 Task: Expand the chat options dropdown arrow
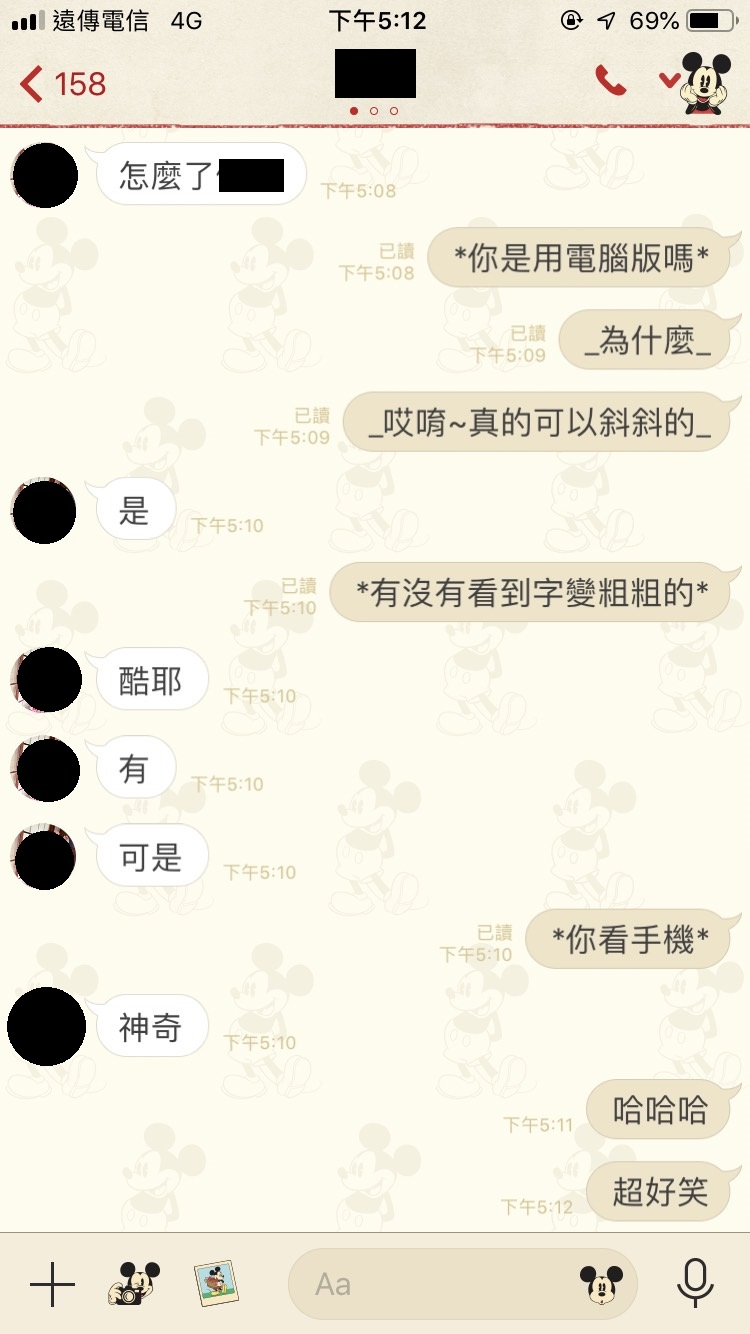pos(669,80)
